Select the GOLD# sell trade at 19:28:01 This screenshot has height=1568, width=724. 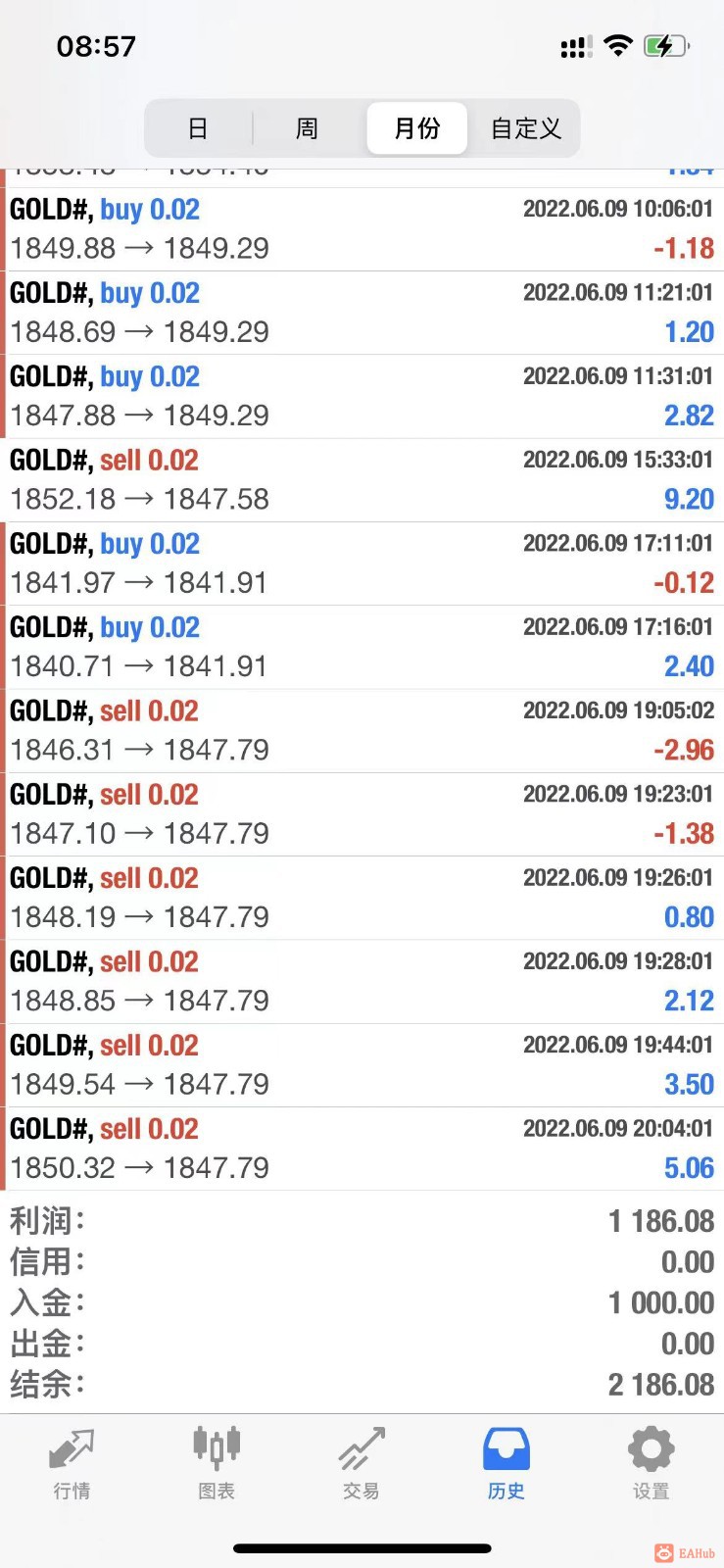click(362, 982)
